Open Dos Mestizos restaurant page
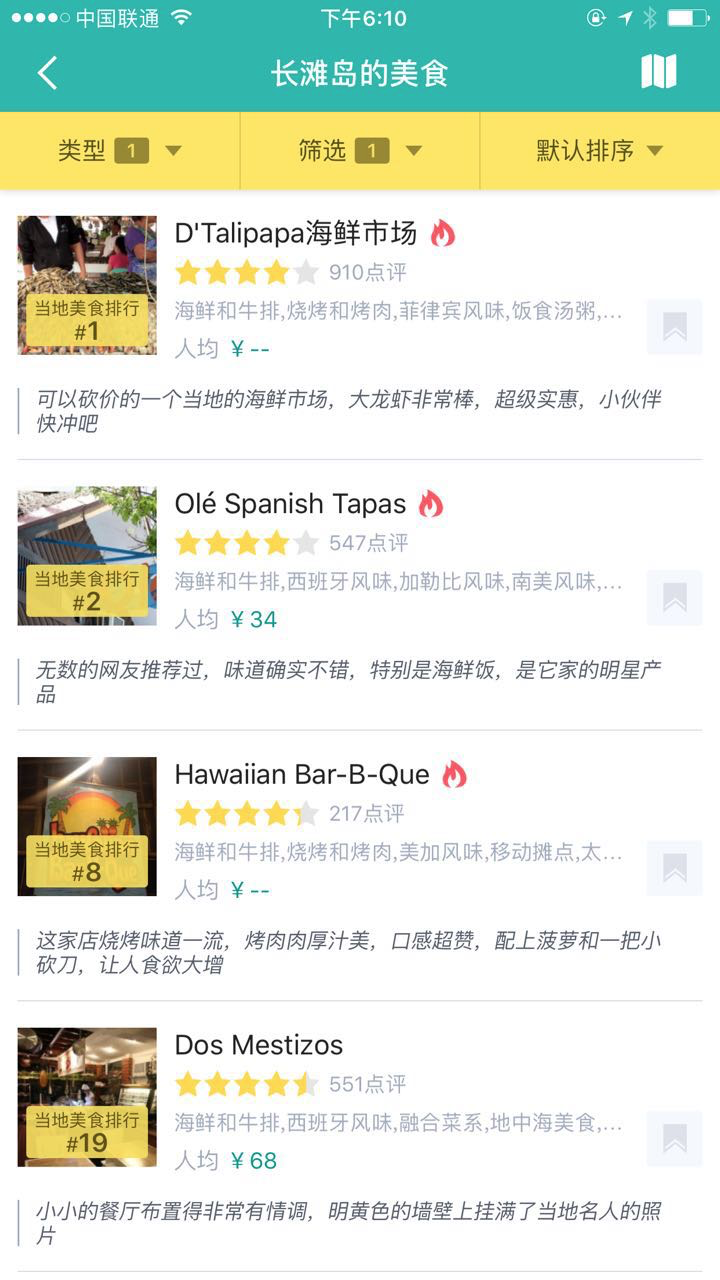 [258, 1045]
